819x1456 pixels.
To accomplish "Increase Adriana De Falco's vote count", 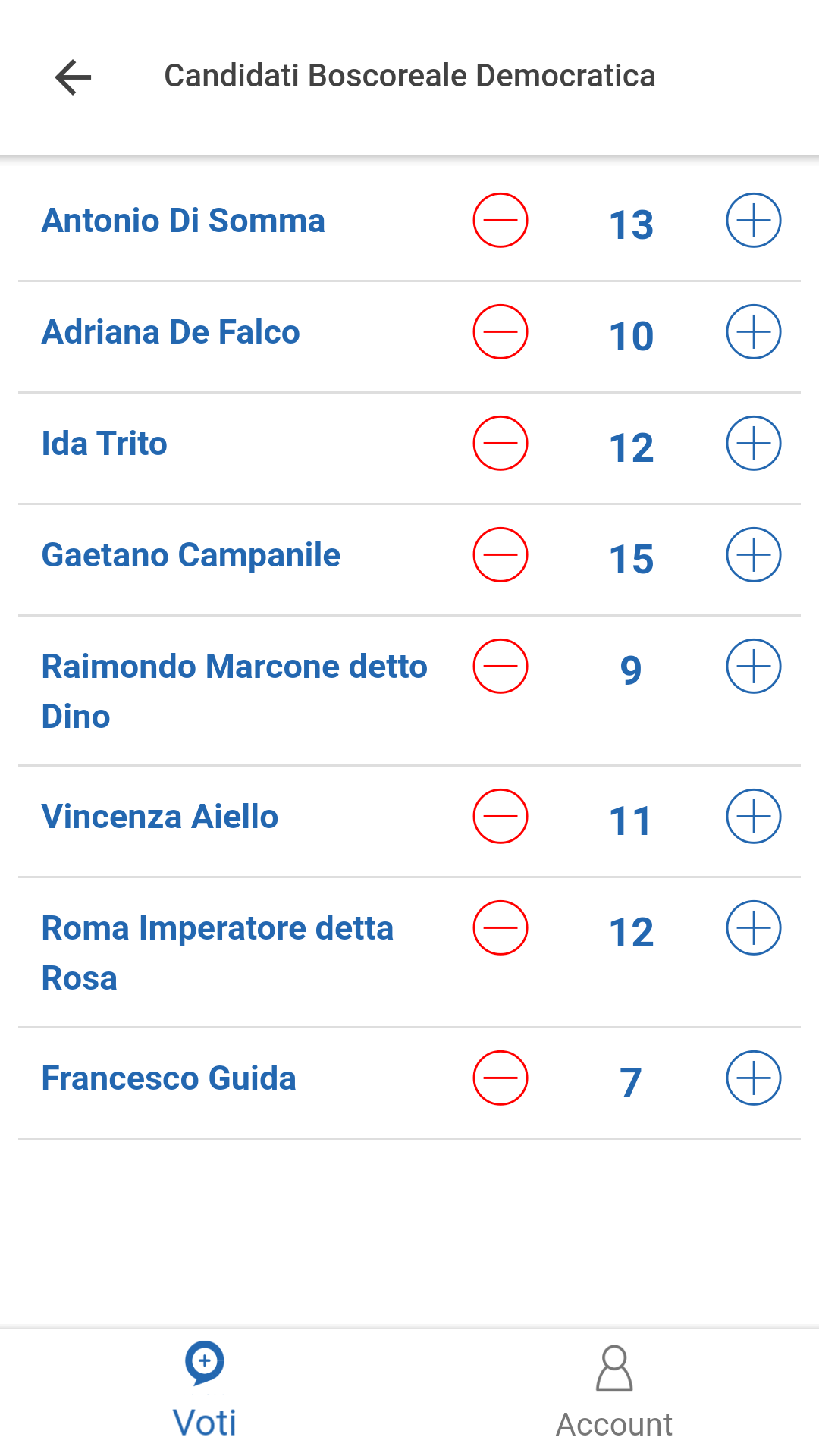I will pyautogui.click(x=753, y=332).
